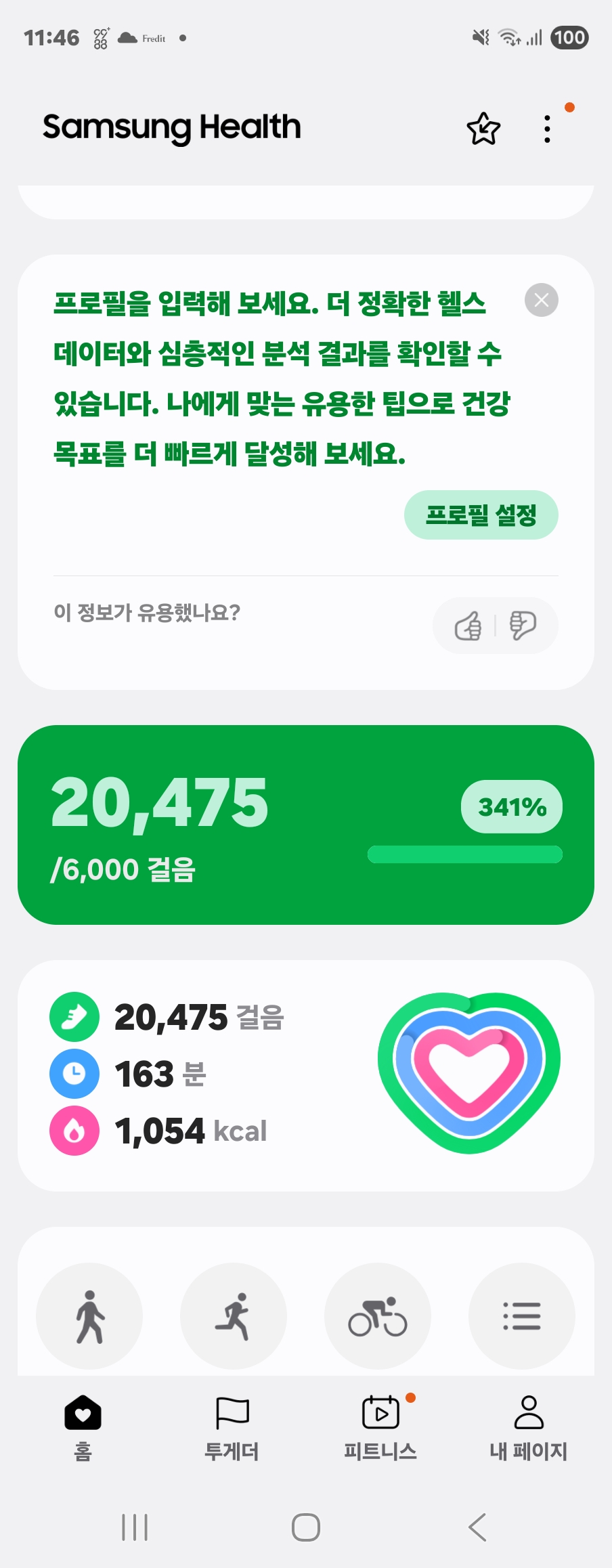Image resolution: width=612 pixels, height=1568 pixels.
Task: Open the three-dot overflow menu
Action: [547, 129]
